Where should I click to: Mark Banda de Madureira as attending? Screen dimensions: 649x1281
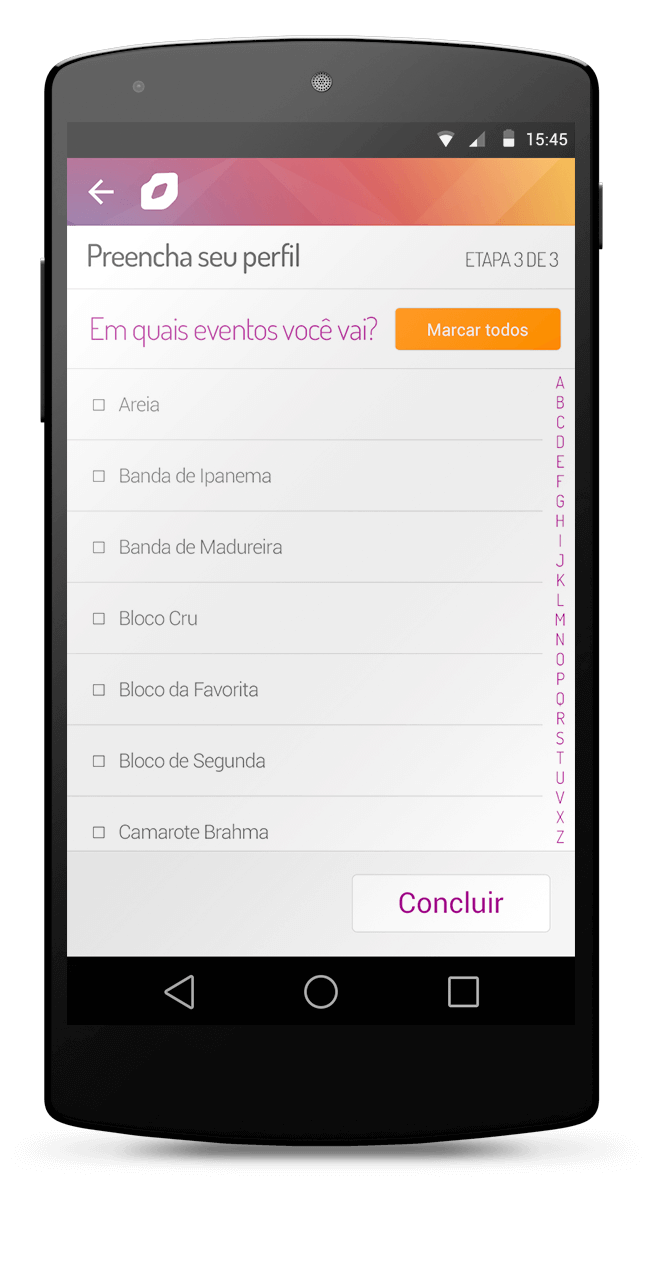[x=99, y=547]
